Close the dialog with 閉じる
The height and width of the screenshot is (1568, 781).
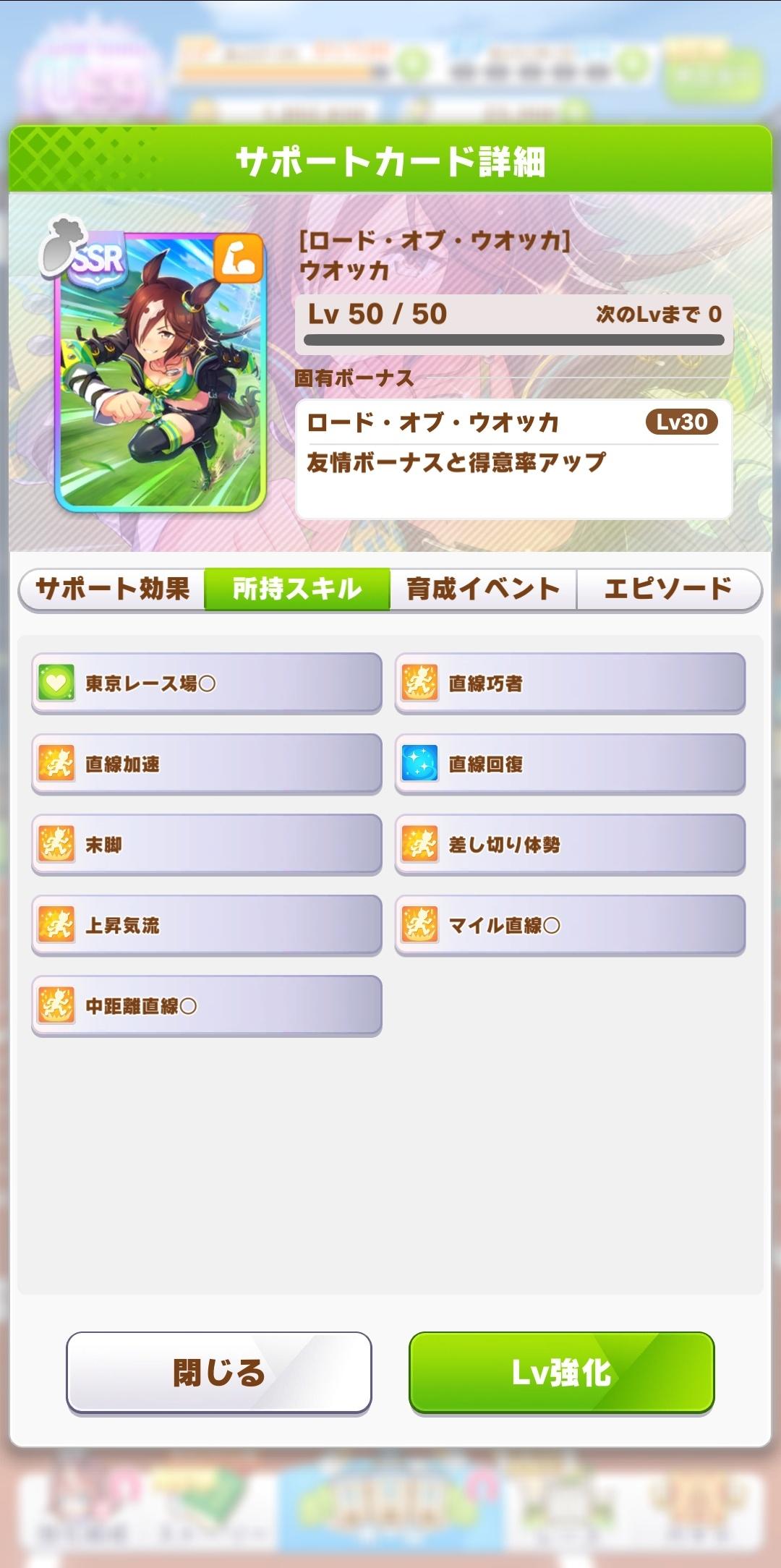(219, 1372)
